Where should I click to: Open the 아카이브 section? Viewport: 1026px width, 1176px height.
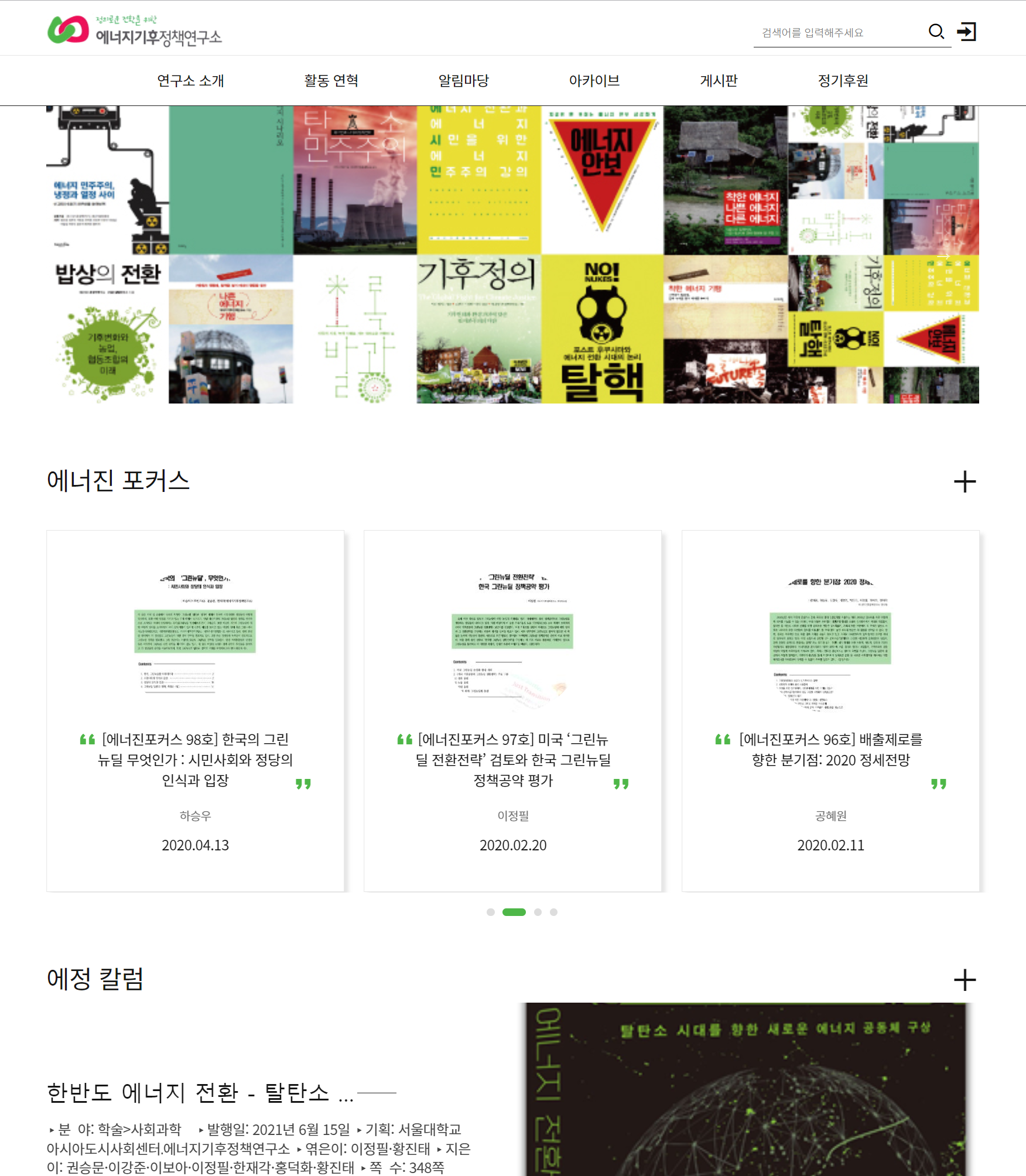point(594,81)
